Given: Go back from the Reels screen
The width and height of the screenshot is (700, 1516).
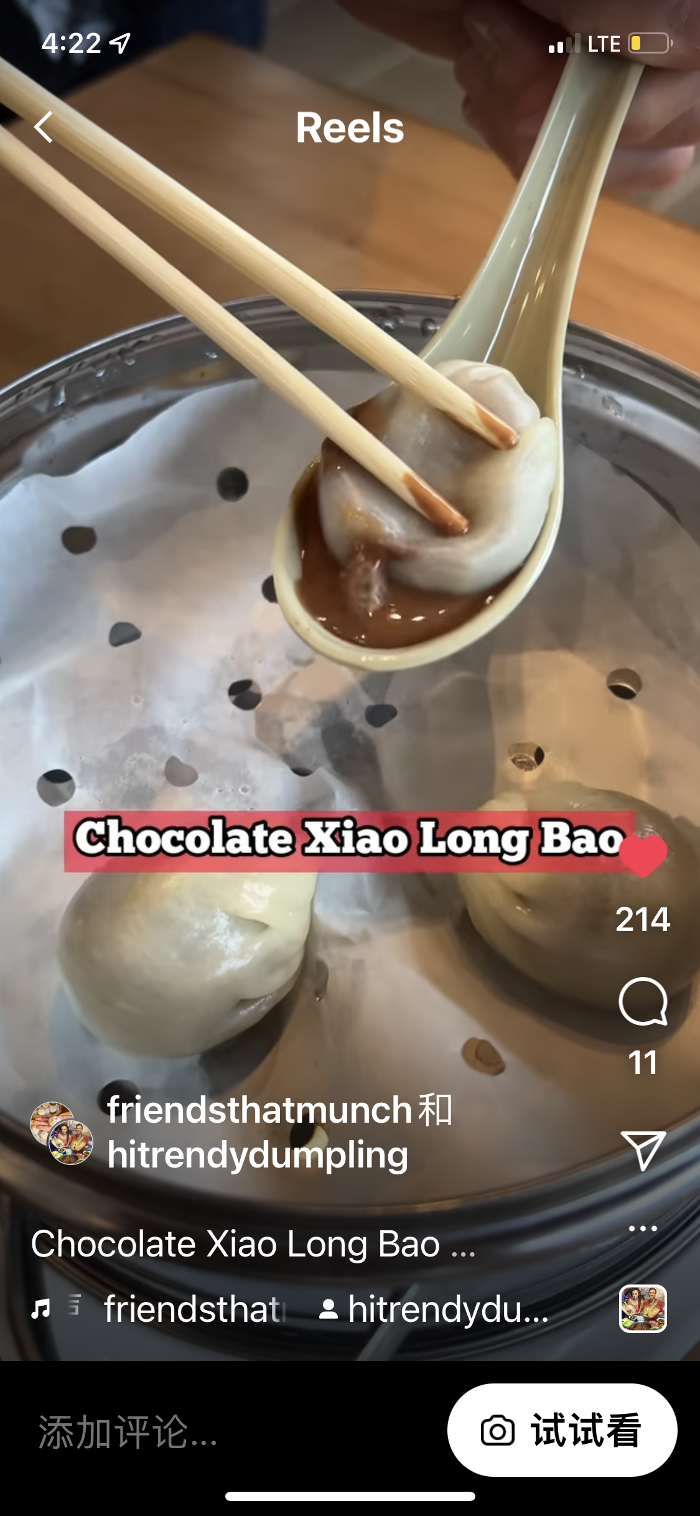Looking at the screenshot, I should click(x=43, y=128).
